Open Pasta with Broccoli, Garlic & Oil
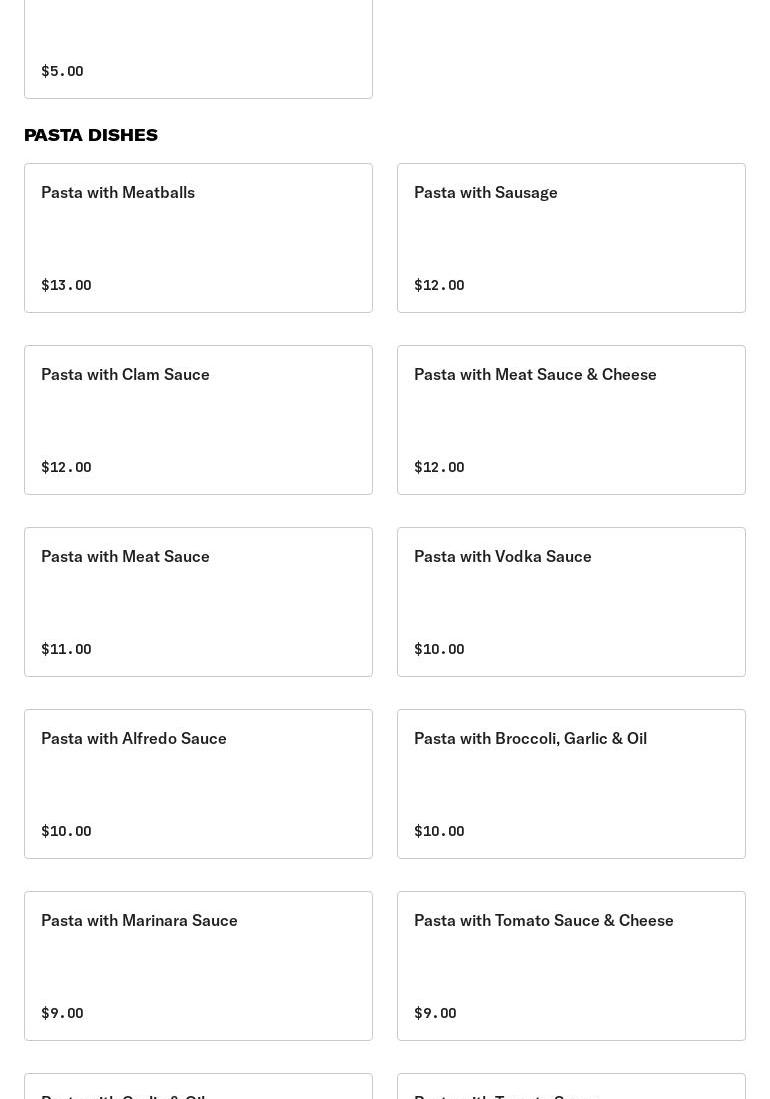The width and height of the screenshot is (770, 1099). point(571,784)
